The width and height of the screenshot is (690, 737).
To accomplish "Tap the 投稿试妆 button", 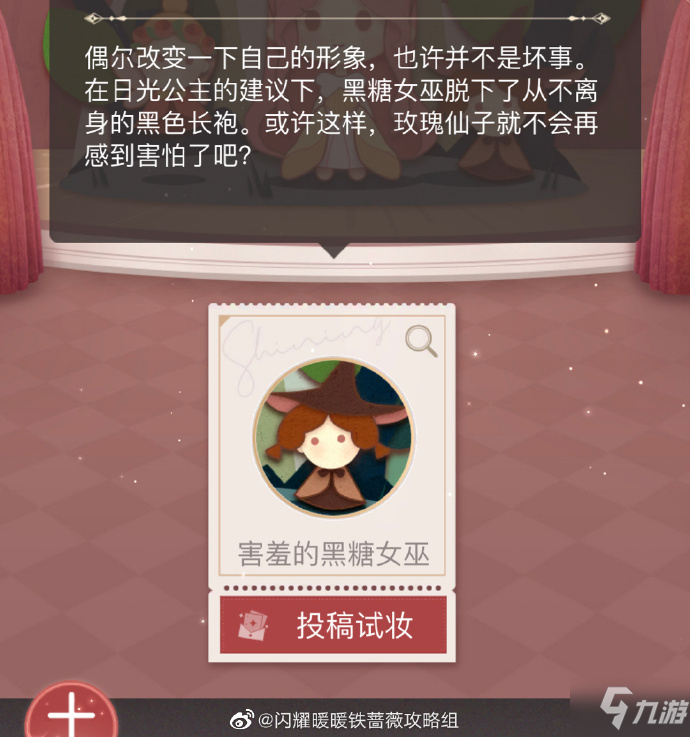I will pos(332,625).
